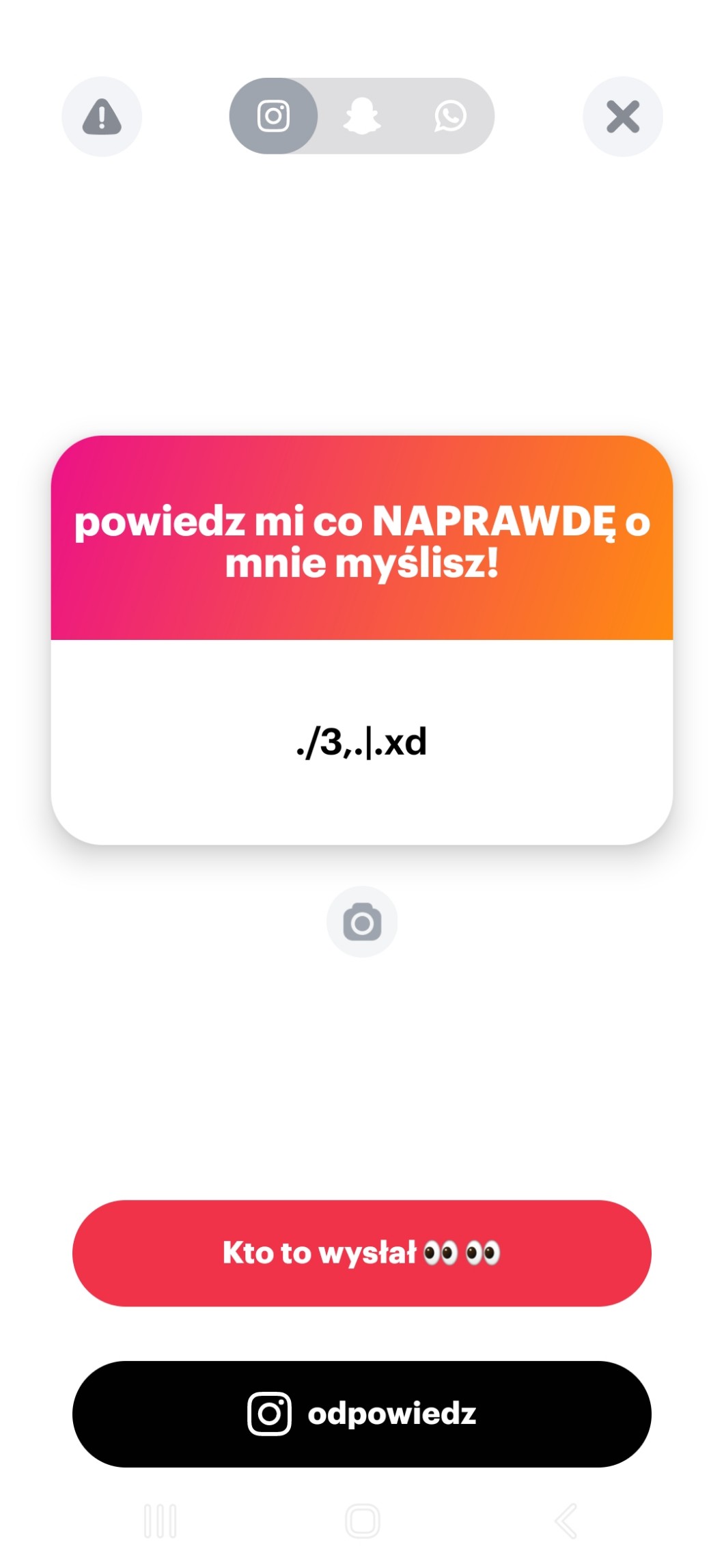Tap the camera icon below the card
The image size is (724, 1568).
pos(362,923)
